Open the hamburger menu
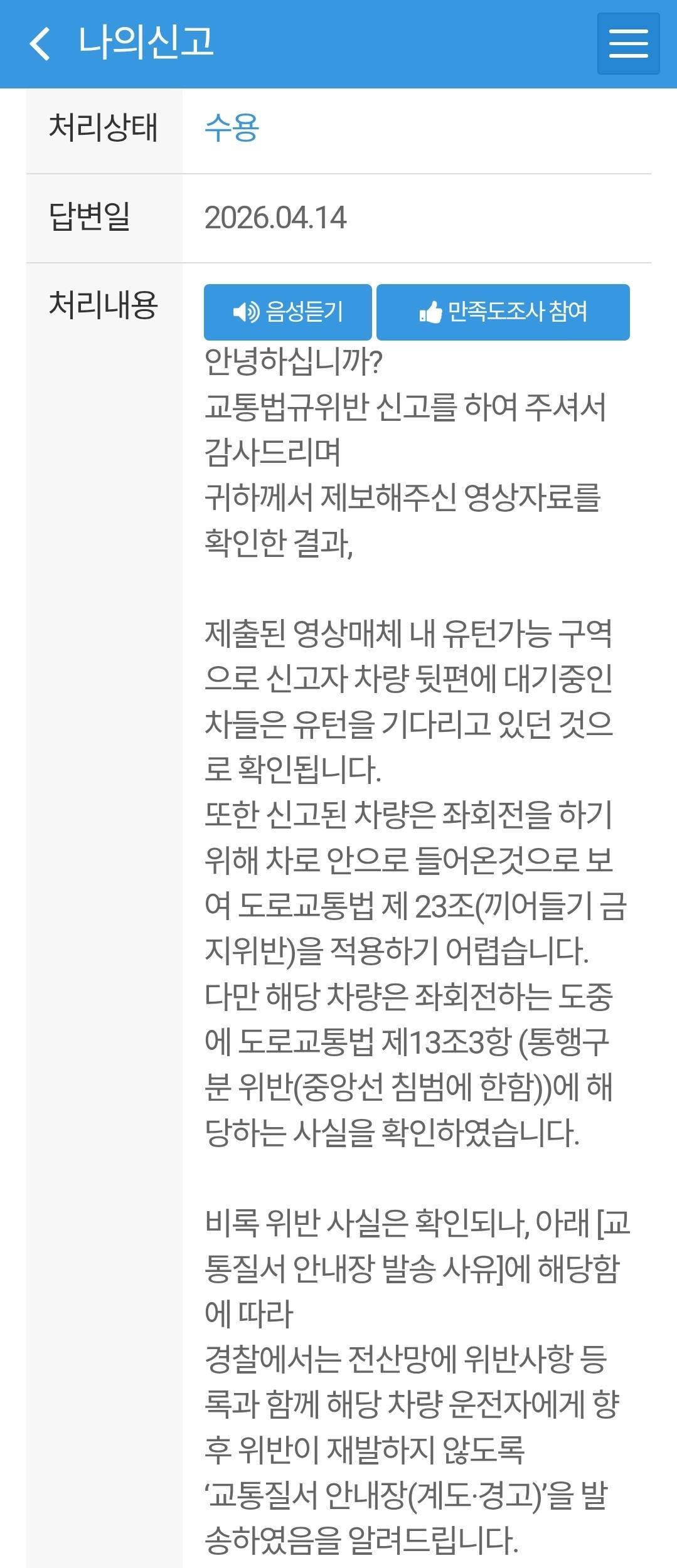Screen dimensions: 677x1568 (x=628, y=44)
